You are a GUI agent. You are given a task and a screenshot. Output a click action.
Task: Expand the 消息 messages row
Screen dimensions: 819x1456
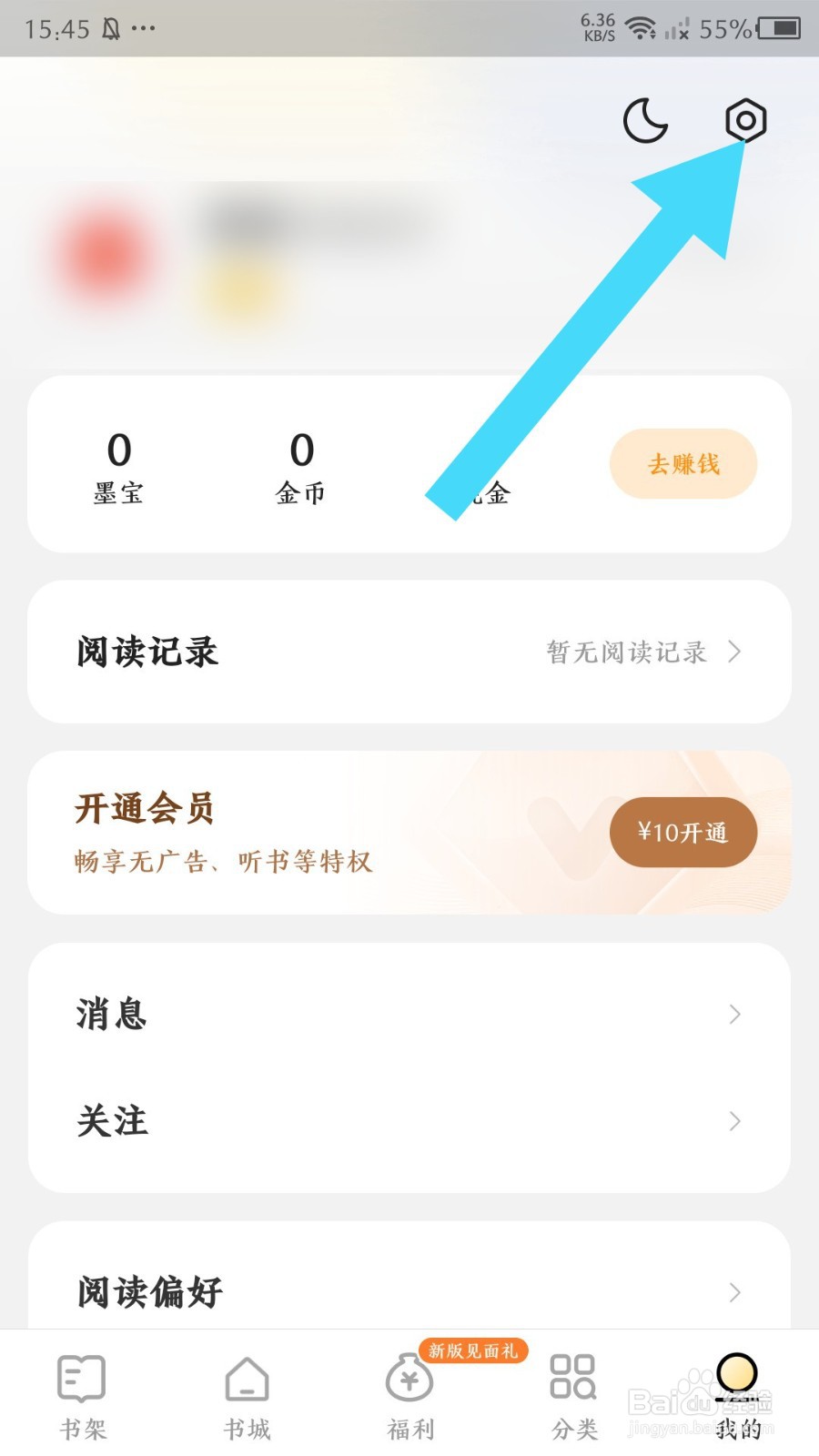coord(409,1014)
